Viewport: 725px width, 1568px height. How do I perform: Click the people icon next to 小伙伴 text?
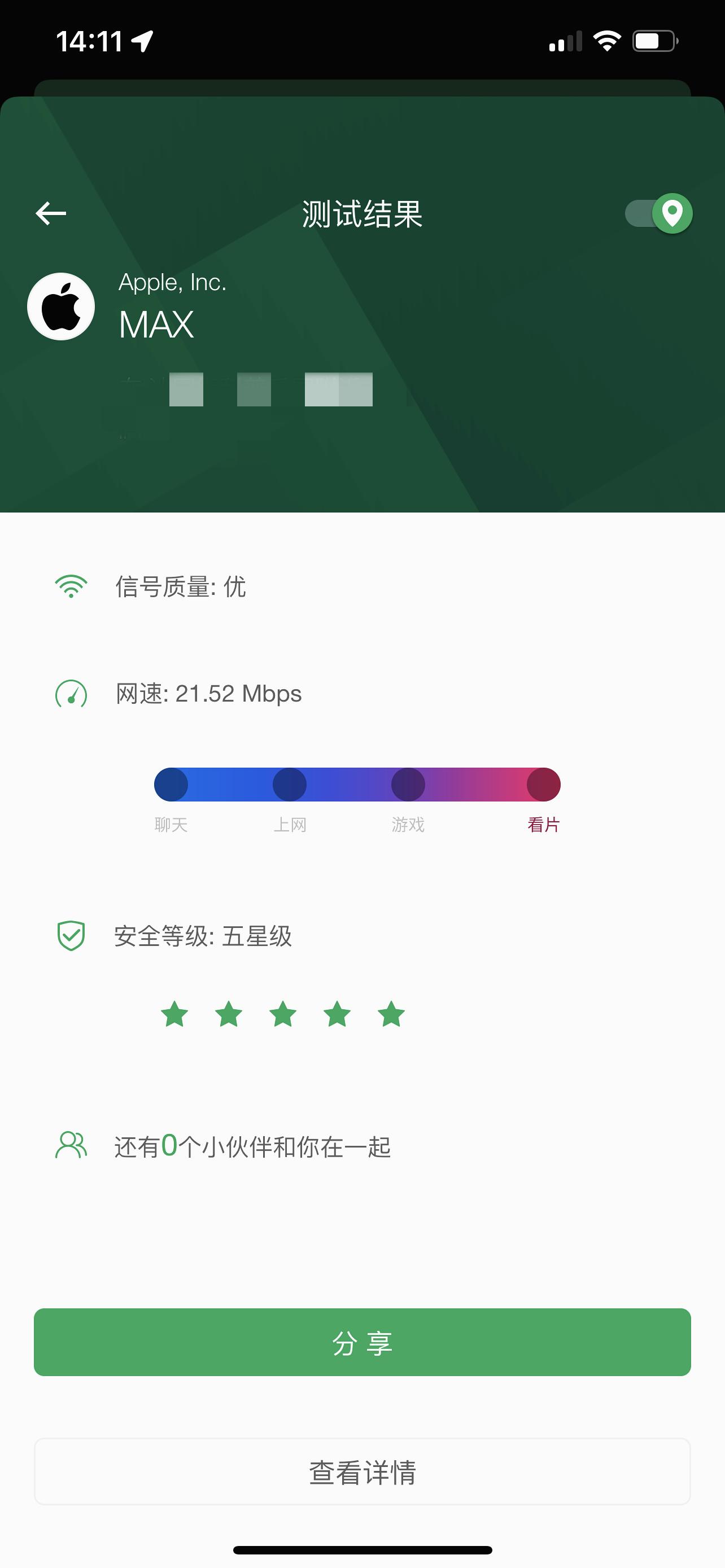[x=72, y=1144]
